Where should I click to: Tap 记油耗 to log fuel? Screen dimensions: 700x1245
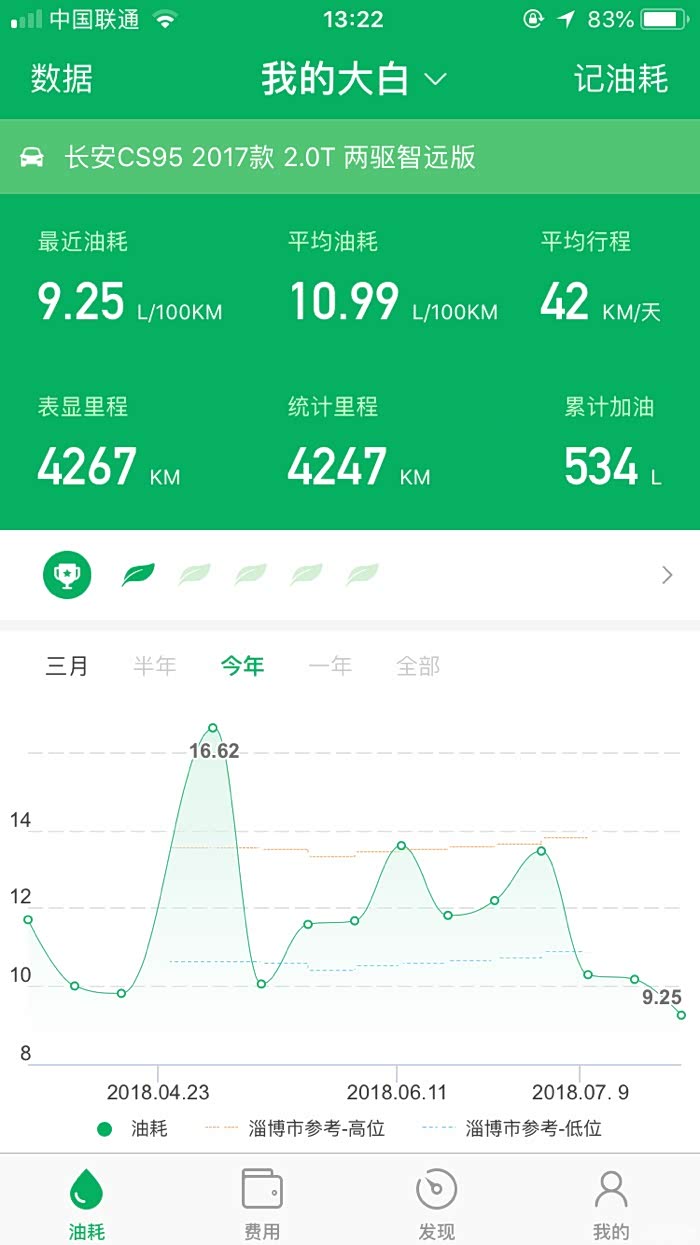621,79
